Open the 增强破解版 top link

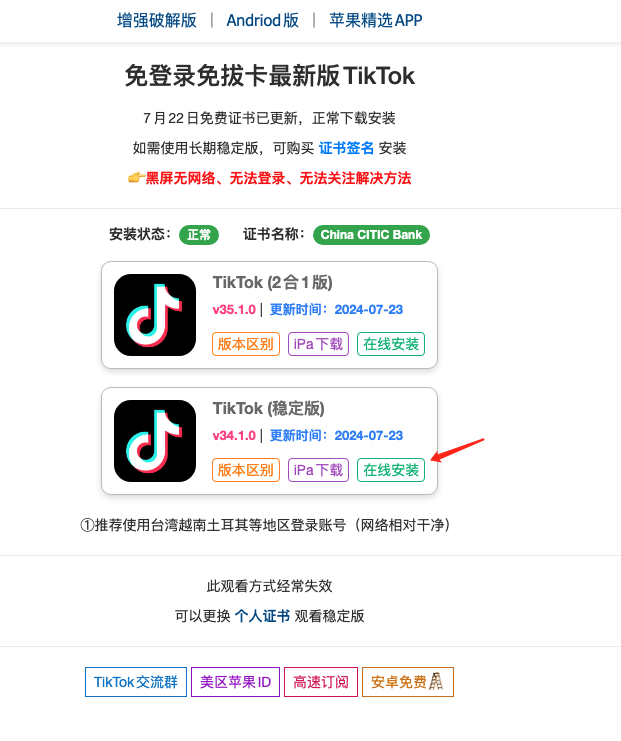[156, 20]
